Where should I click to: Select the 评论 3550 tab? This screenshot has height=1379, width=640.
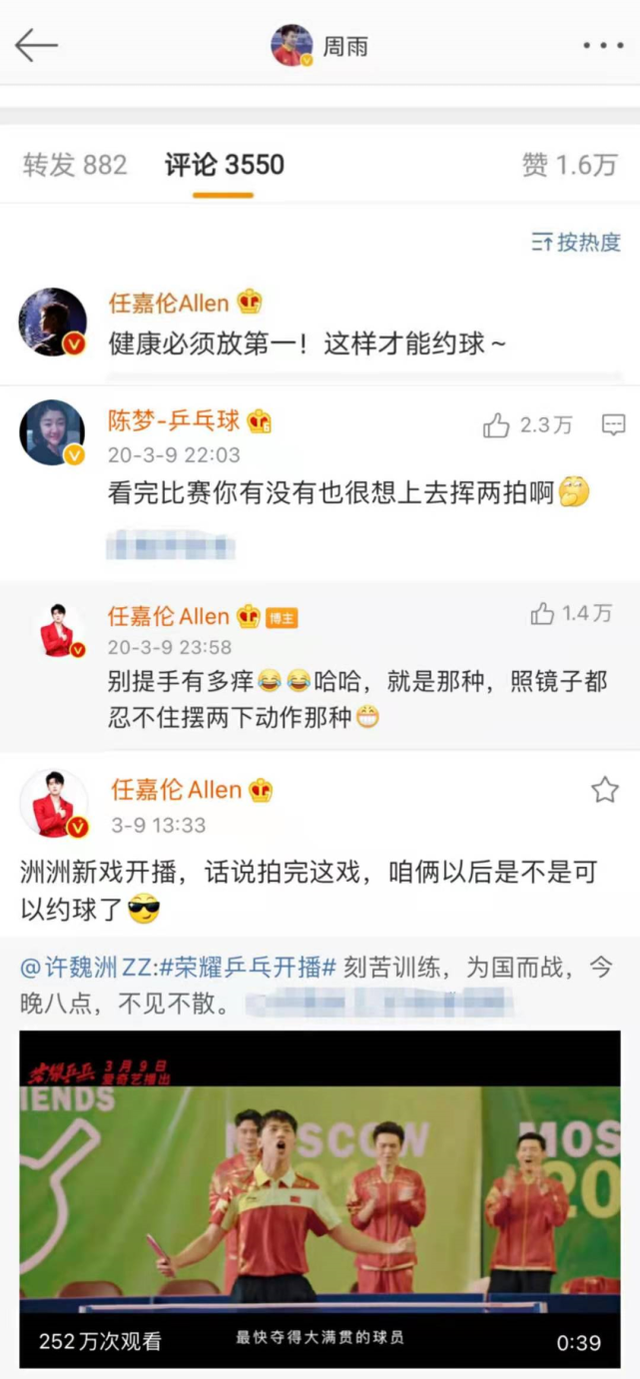pos(224,165)
